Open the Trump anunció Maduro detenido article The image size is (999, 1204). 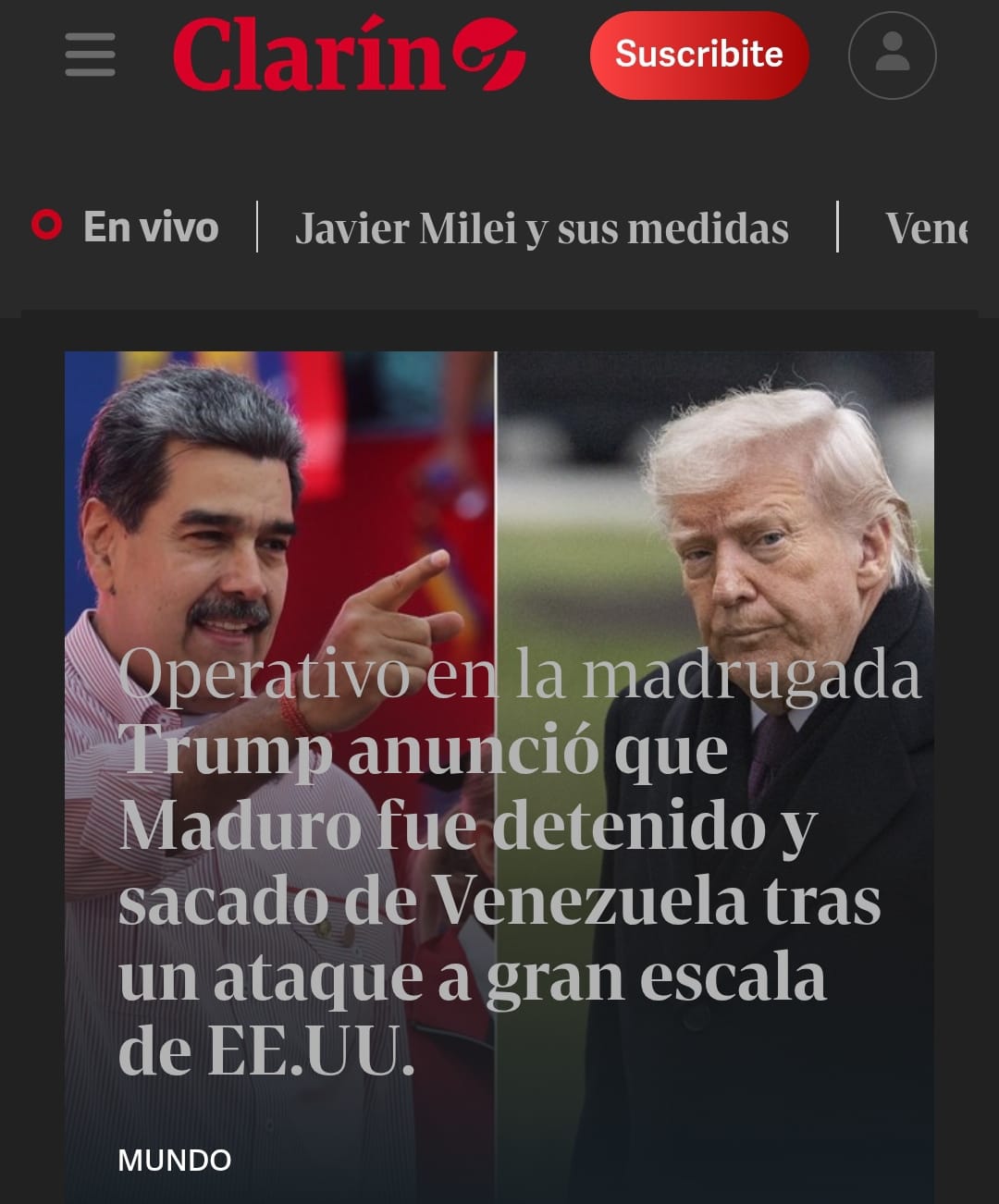click(499, 860)
